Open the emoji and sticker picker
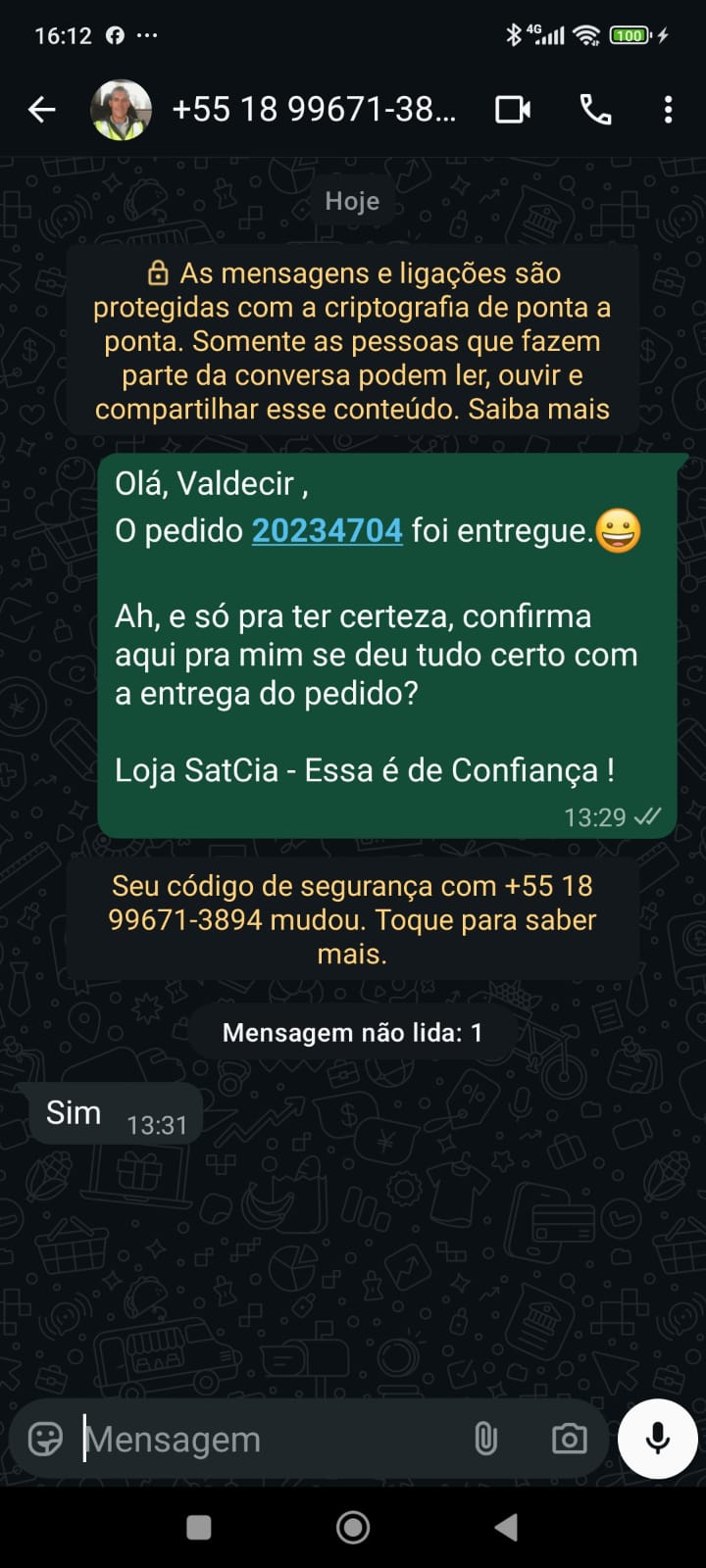 (x=45, y=1439)
